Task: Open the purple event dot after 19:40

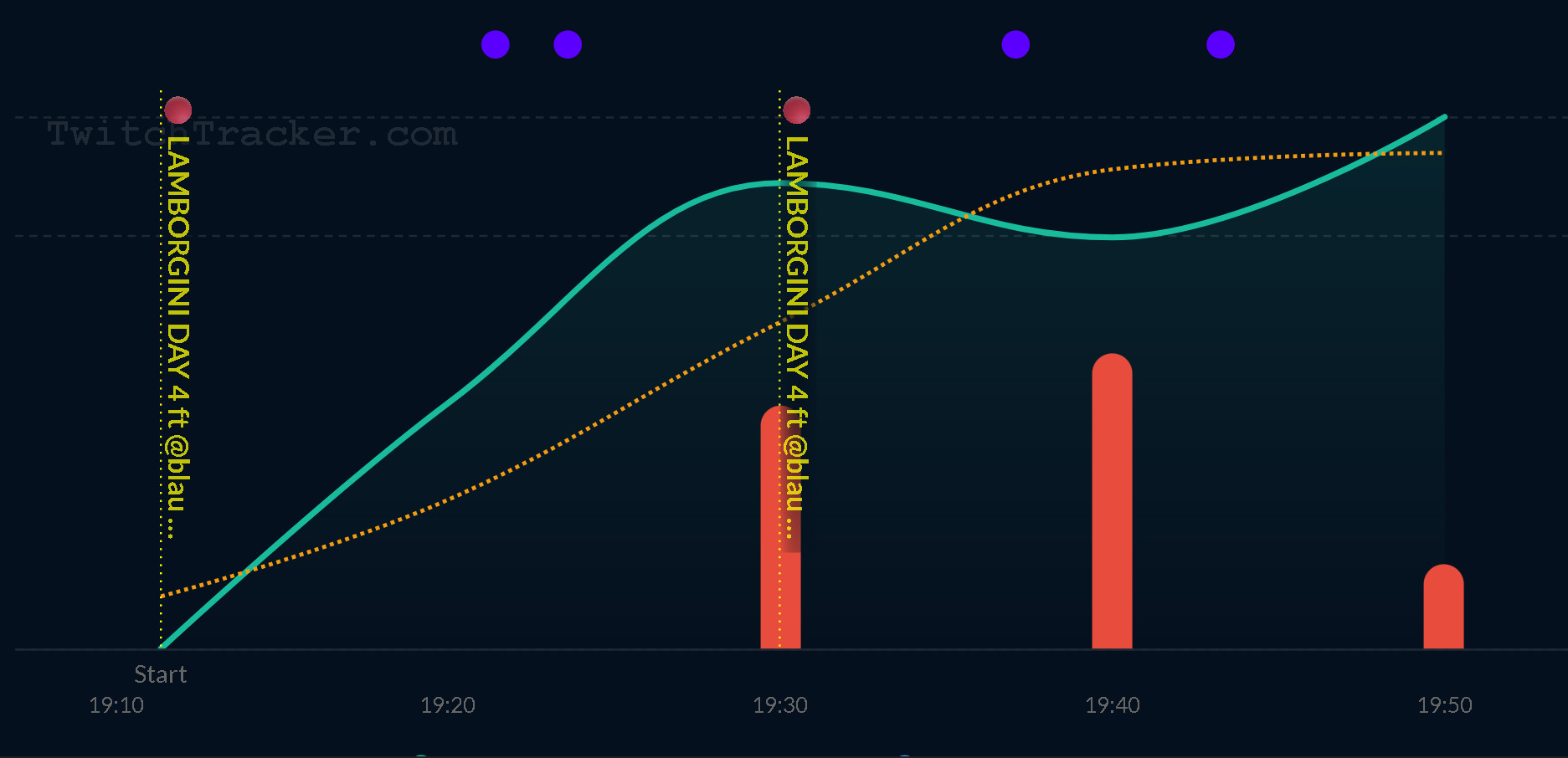Action: click(x=1221, y=44)
